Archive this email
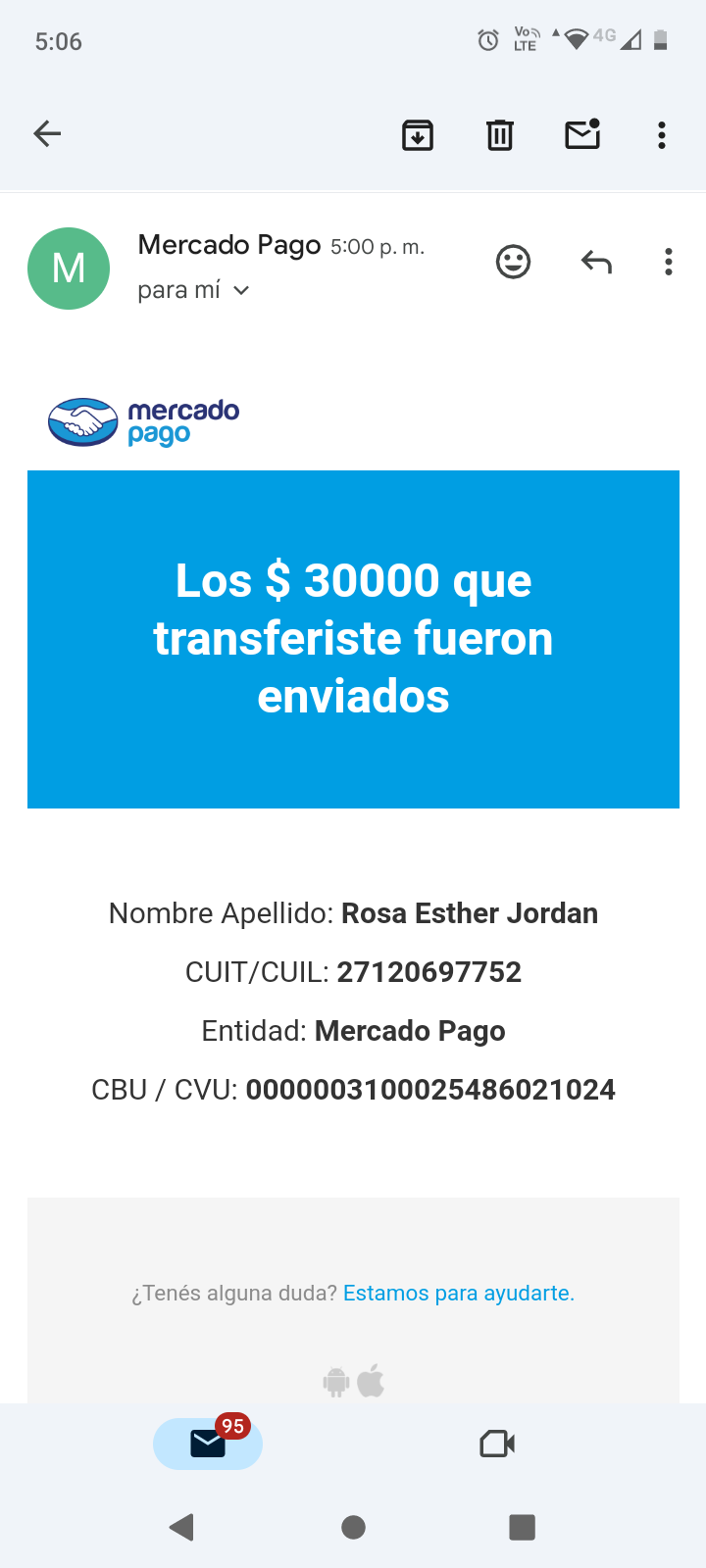This screenshot has width=706, height=1568. 418,134
